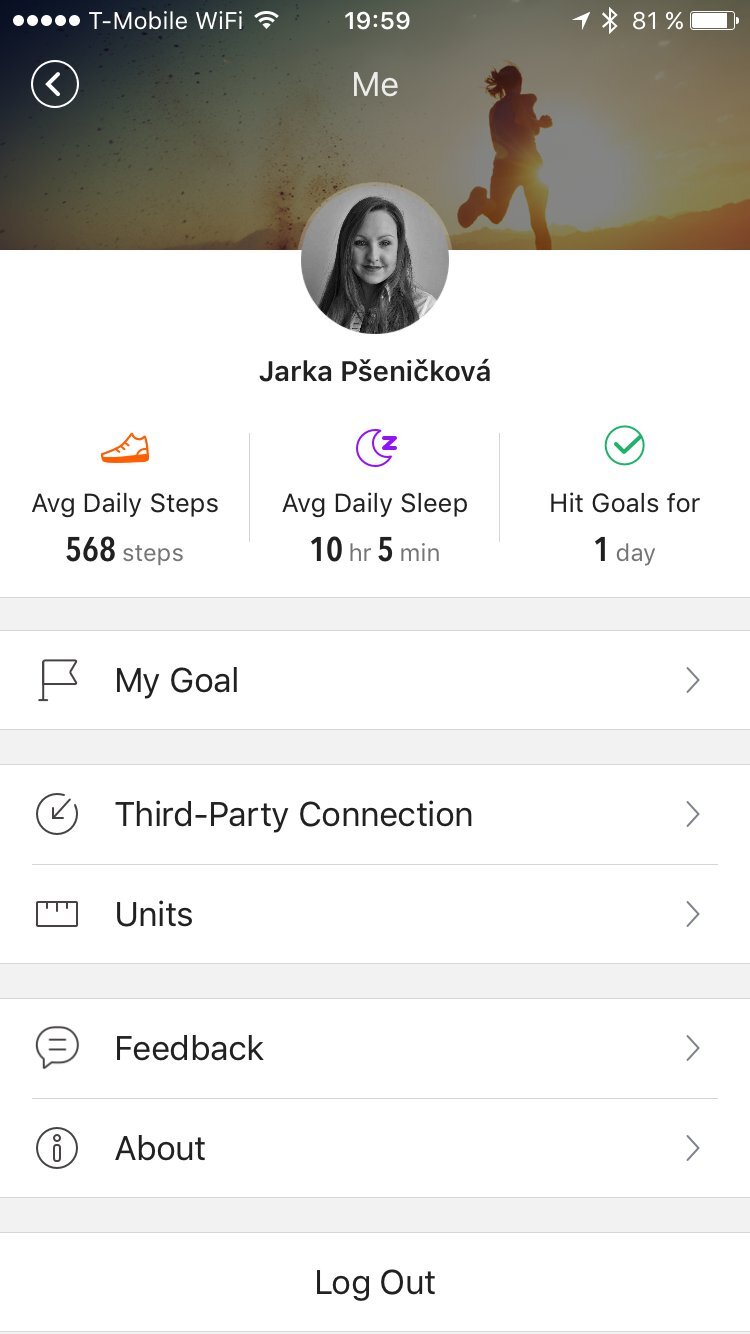Select the flag icon beside My Goal

point(57,679)
